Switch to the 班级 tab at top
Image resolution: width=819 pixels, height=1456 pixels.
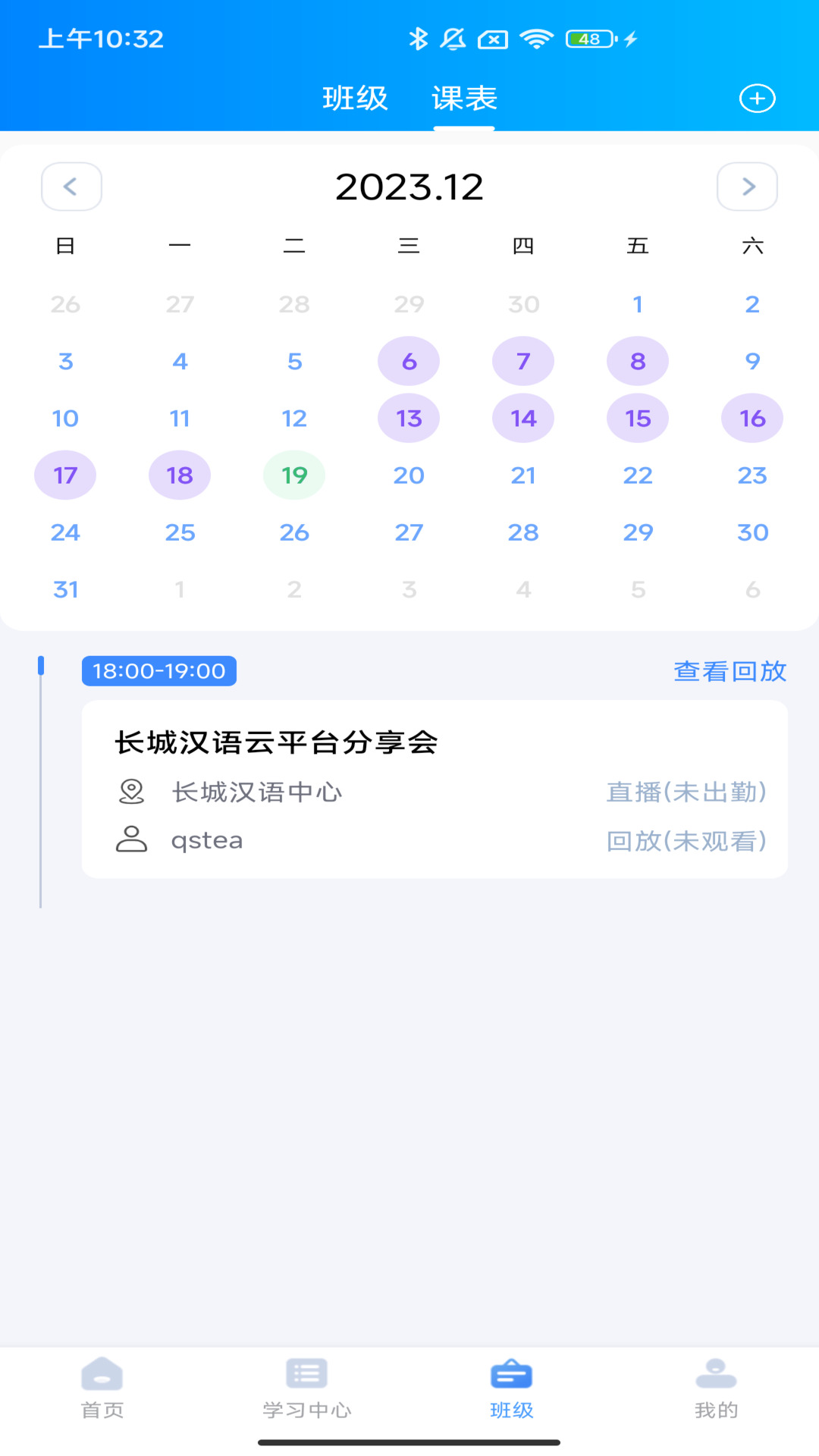pos(354,98)
